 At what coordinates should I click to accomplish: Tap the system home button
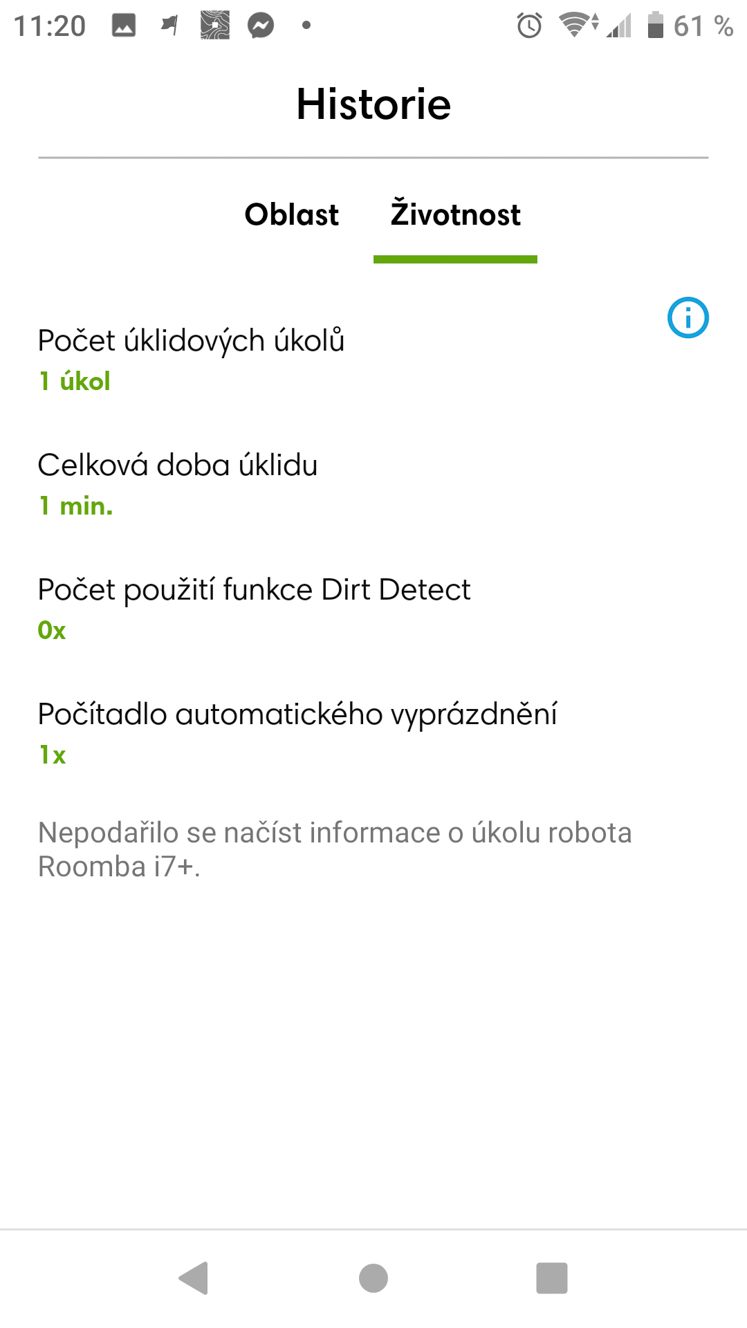pos(373,1278)
